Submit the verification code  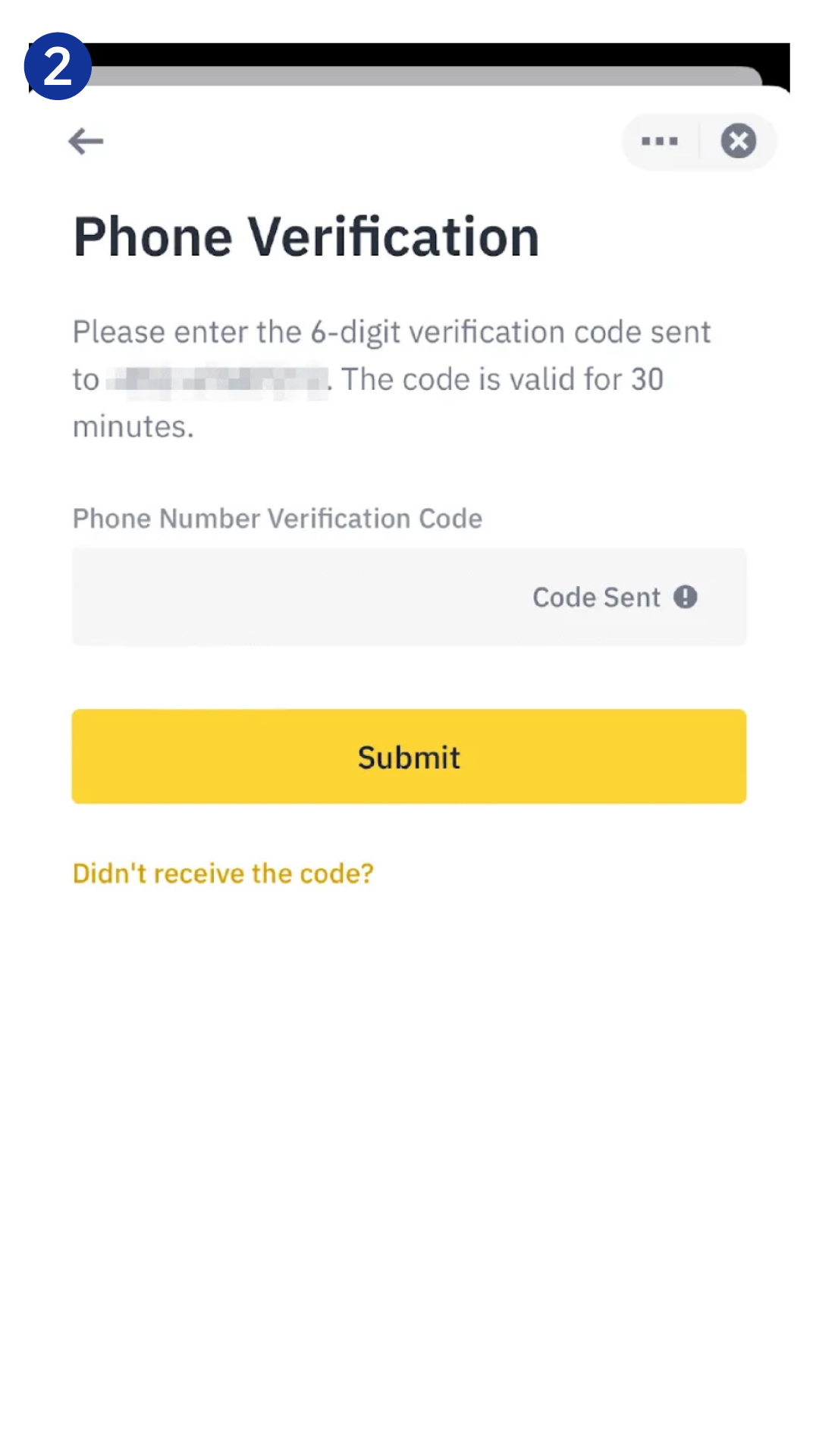[409, 756]
